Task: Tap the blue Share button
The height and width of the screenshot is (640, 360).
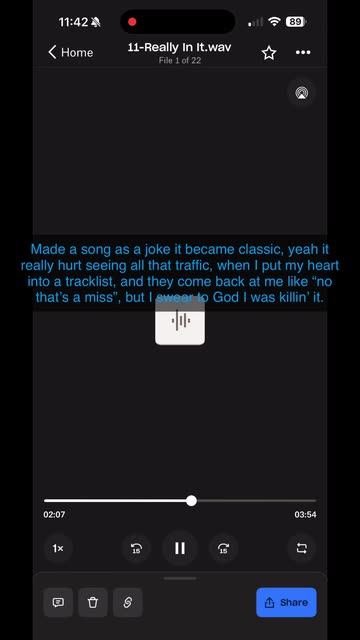Action: click(x=286, y=602)
